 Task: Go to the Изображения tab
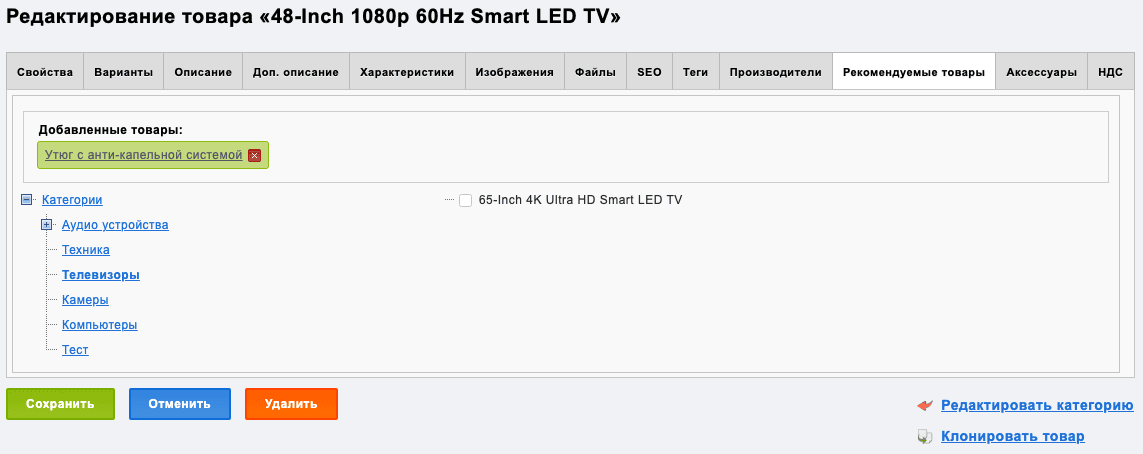[x=514, y=72]
